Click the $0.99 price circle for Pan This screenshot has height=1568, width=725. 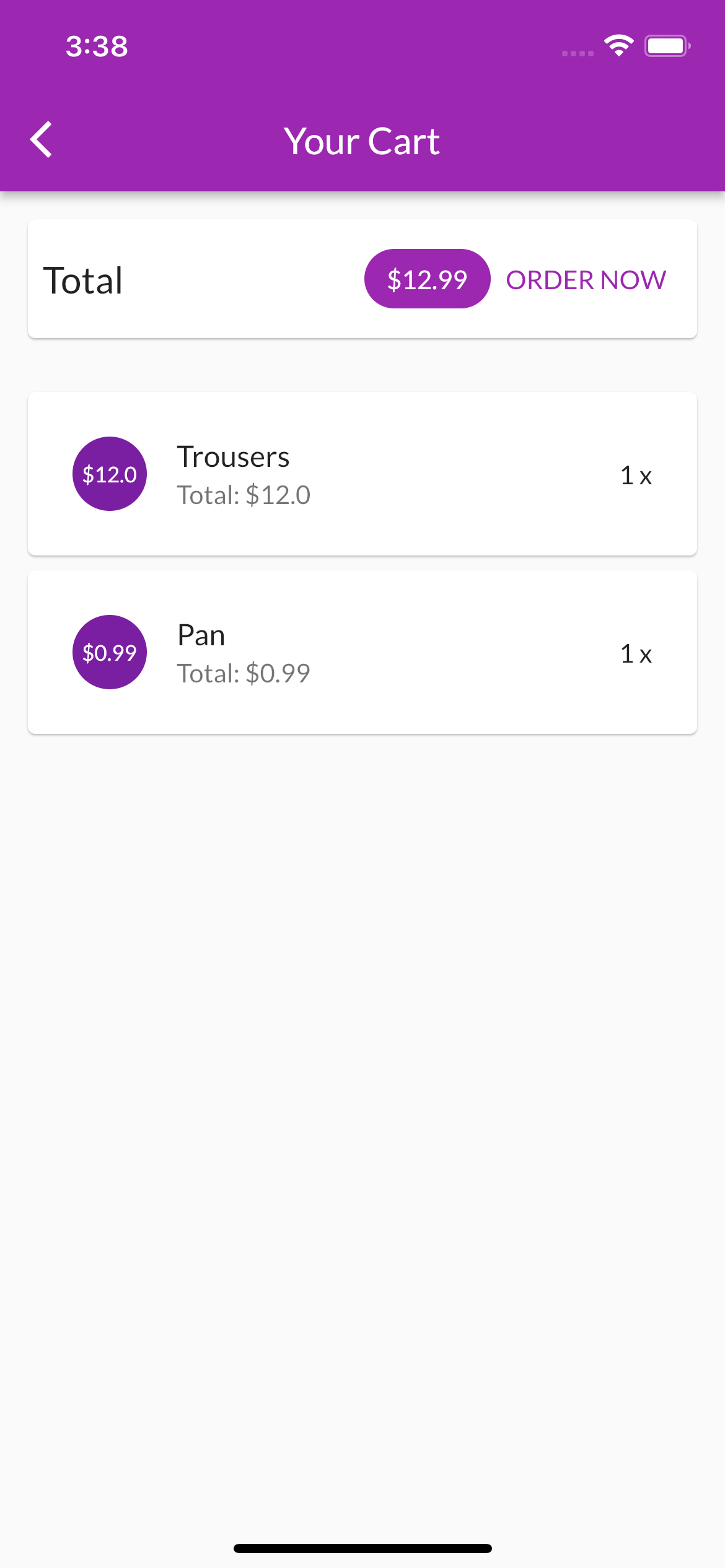(109, 651)
